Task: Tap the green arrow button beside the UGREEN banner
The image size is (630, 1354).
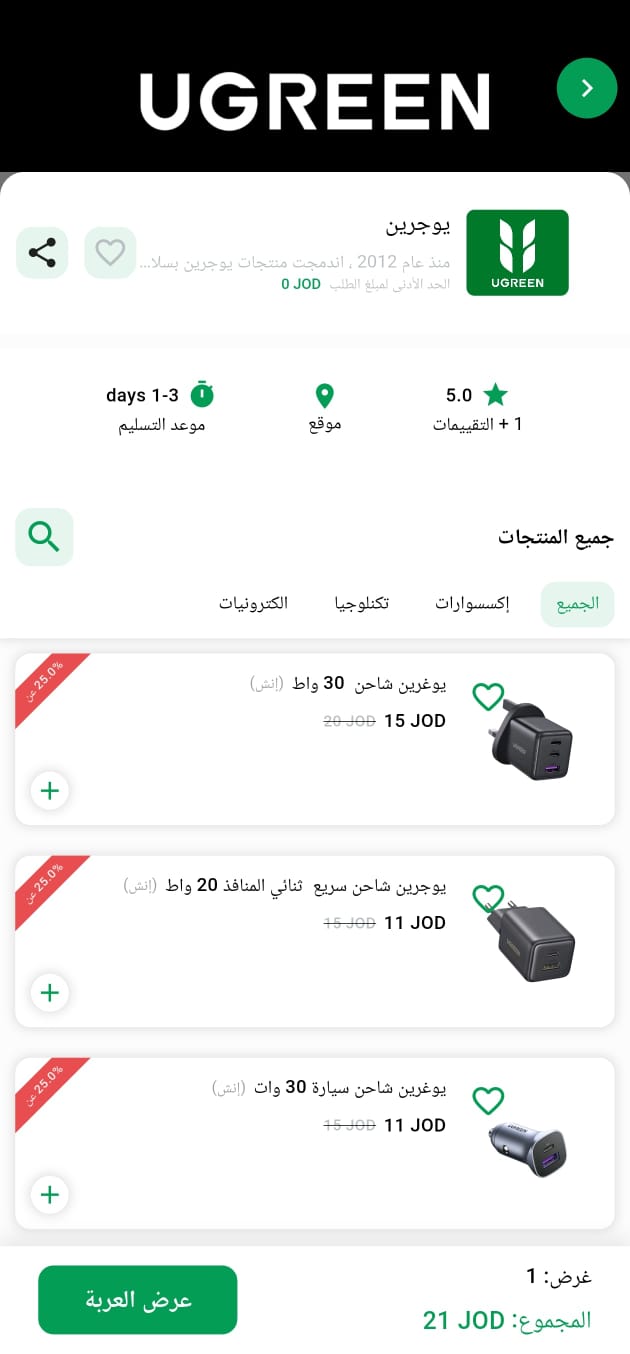Action: [586, 88]
